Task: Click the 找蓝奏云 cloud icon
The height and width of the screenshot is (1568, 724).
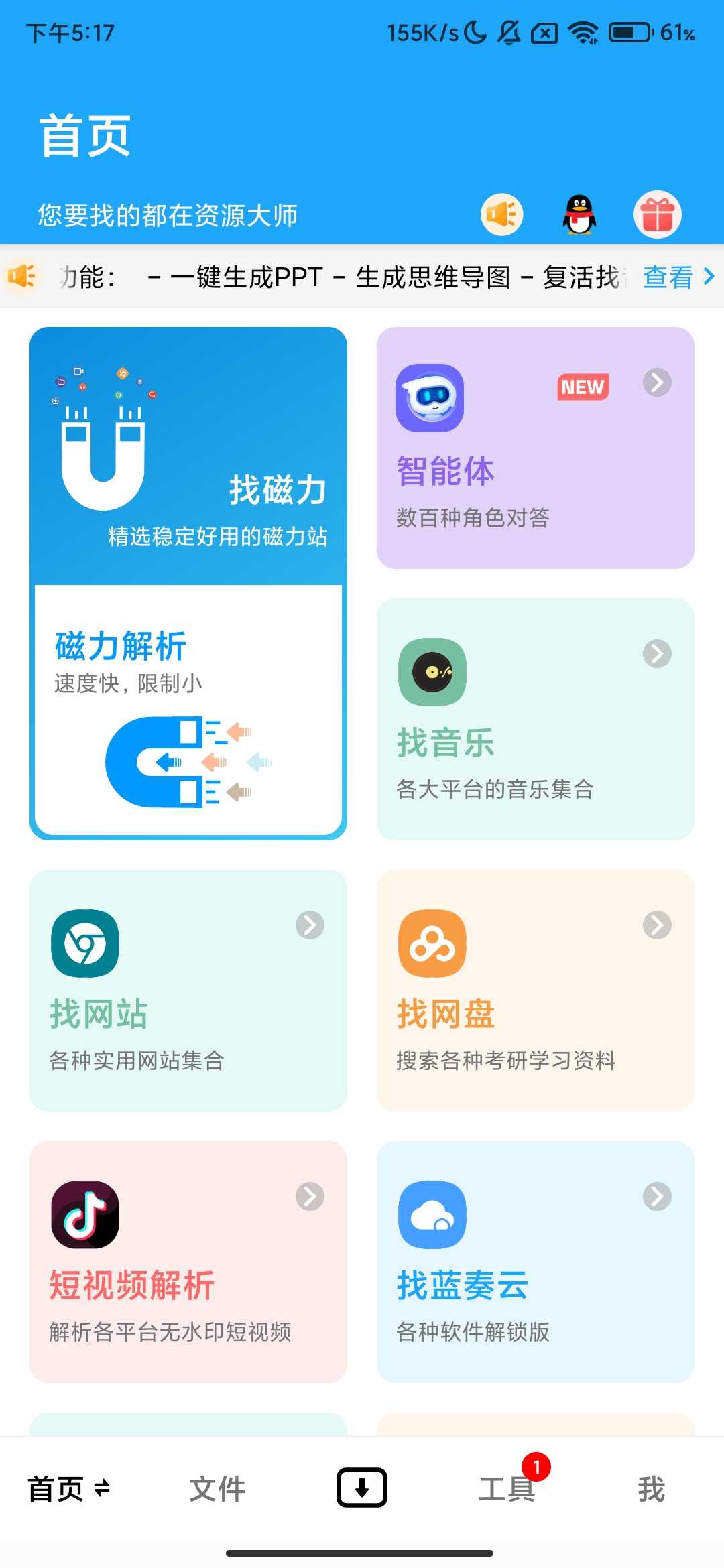Action: pyautogui.click(x=432, y=1216)
